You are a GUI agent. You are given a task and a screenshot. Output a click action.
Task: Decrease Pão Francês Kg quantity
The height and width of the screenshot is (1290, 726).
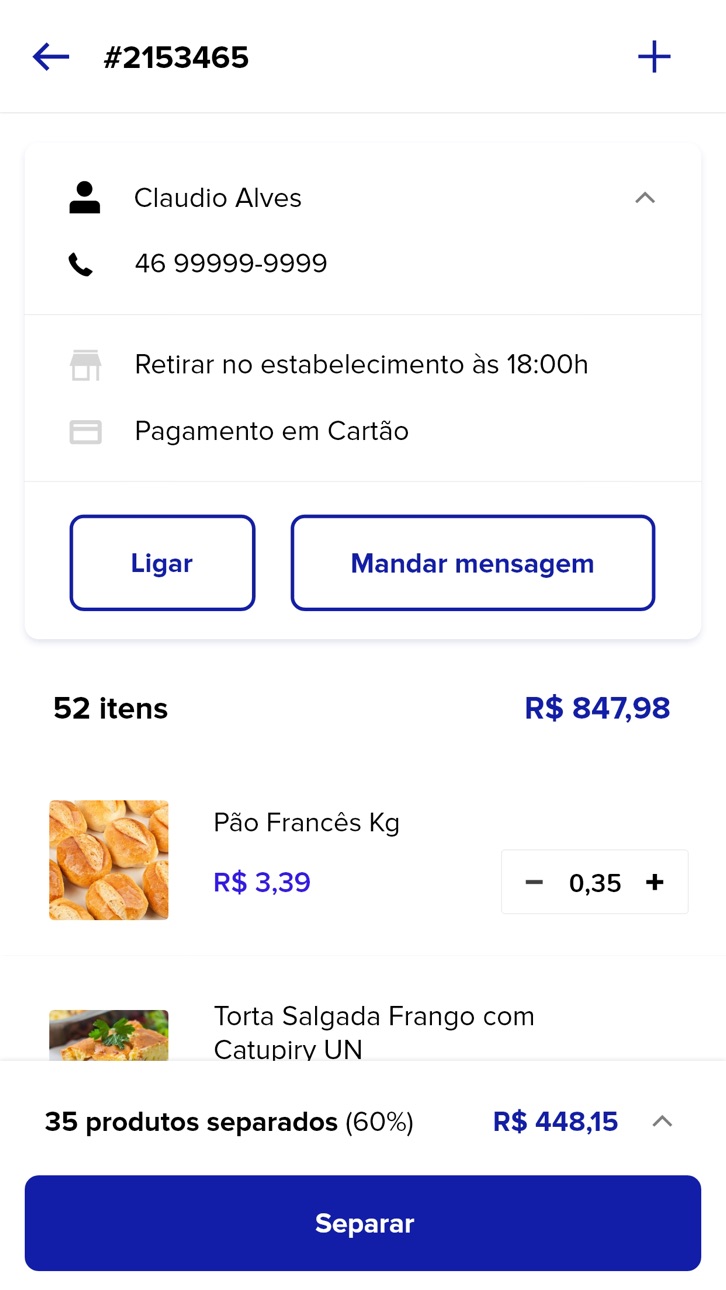click(x=534, y=882)
